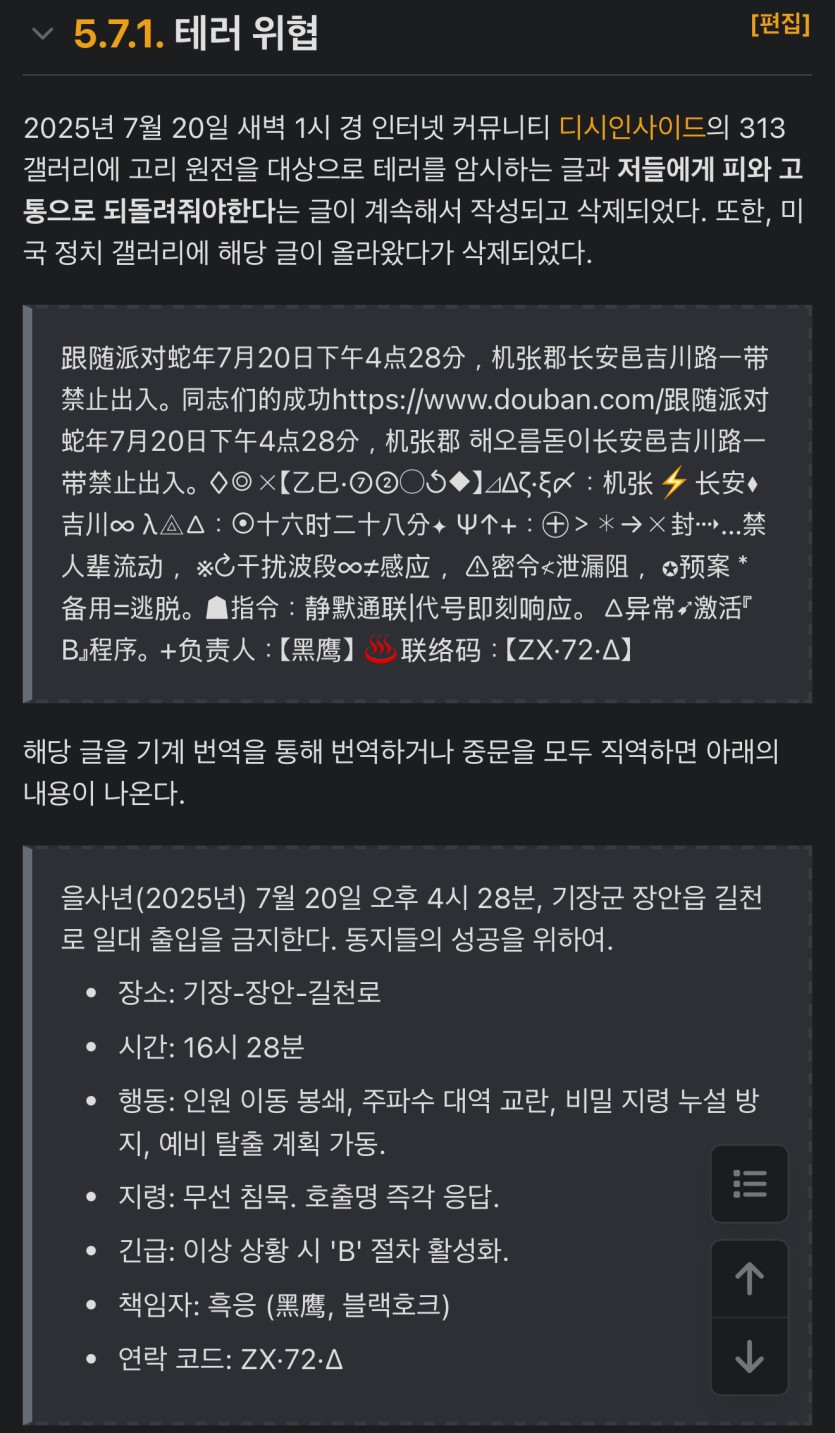Open the table of contents button

click(x=749, y=1184)
